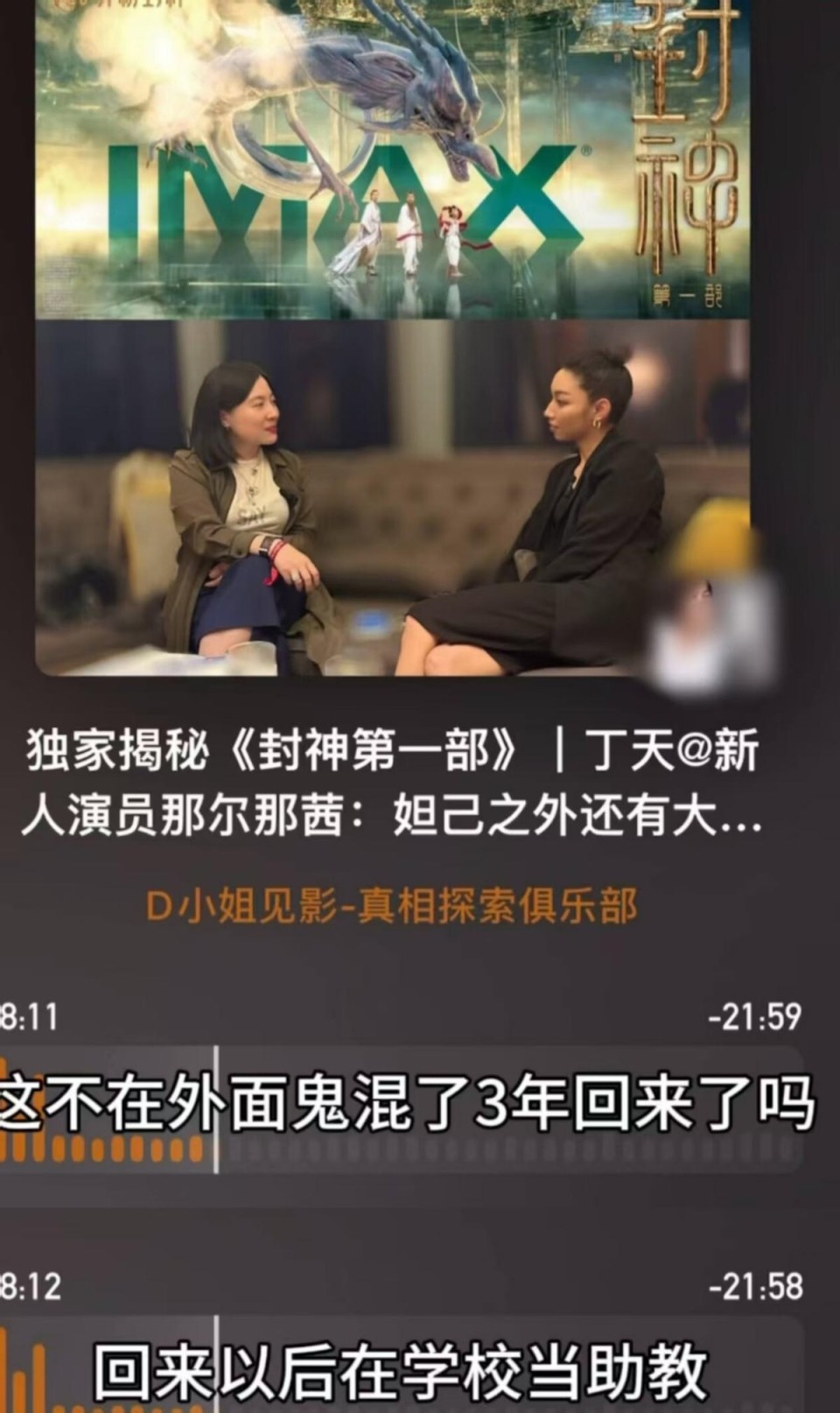Open podcast channel D小姐见影-真相探索俱乐部

398,908
